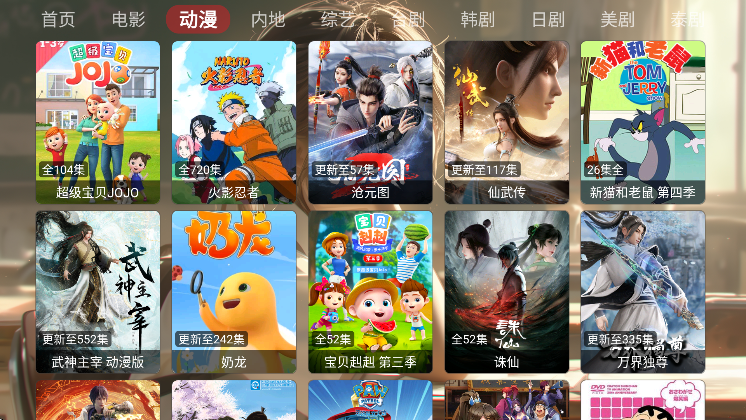Select the 美剧 tab

pyautogui.click(x=618, y=19)
